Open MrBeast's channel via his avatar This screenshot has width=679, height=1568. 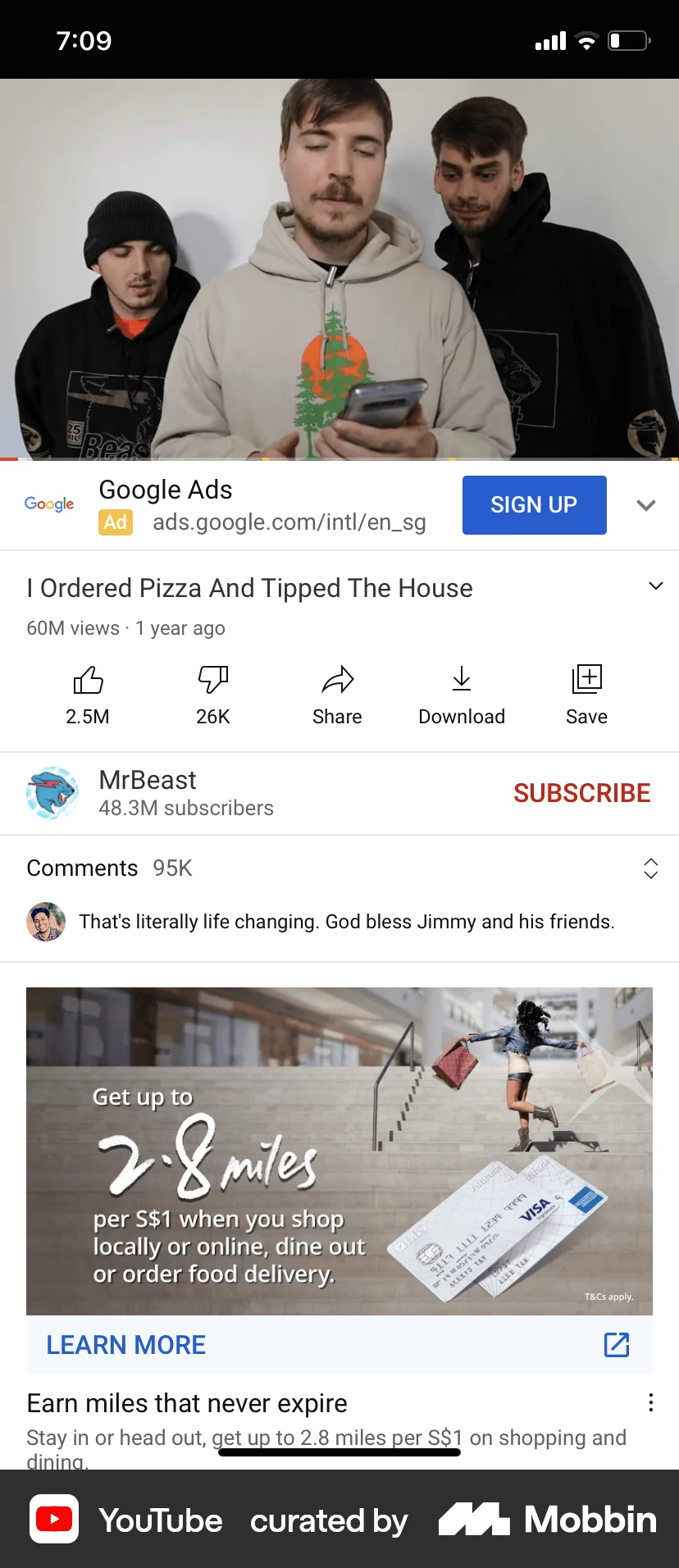coord(52,792)
